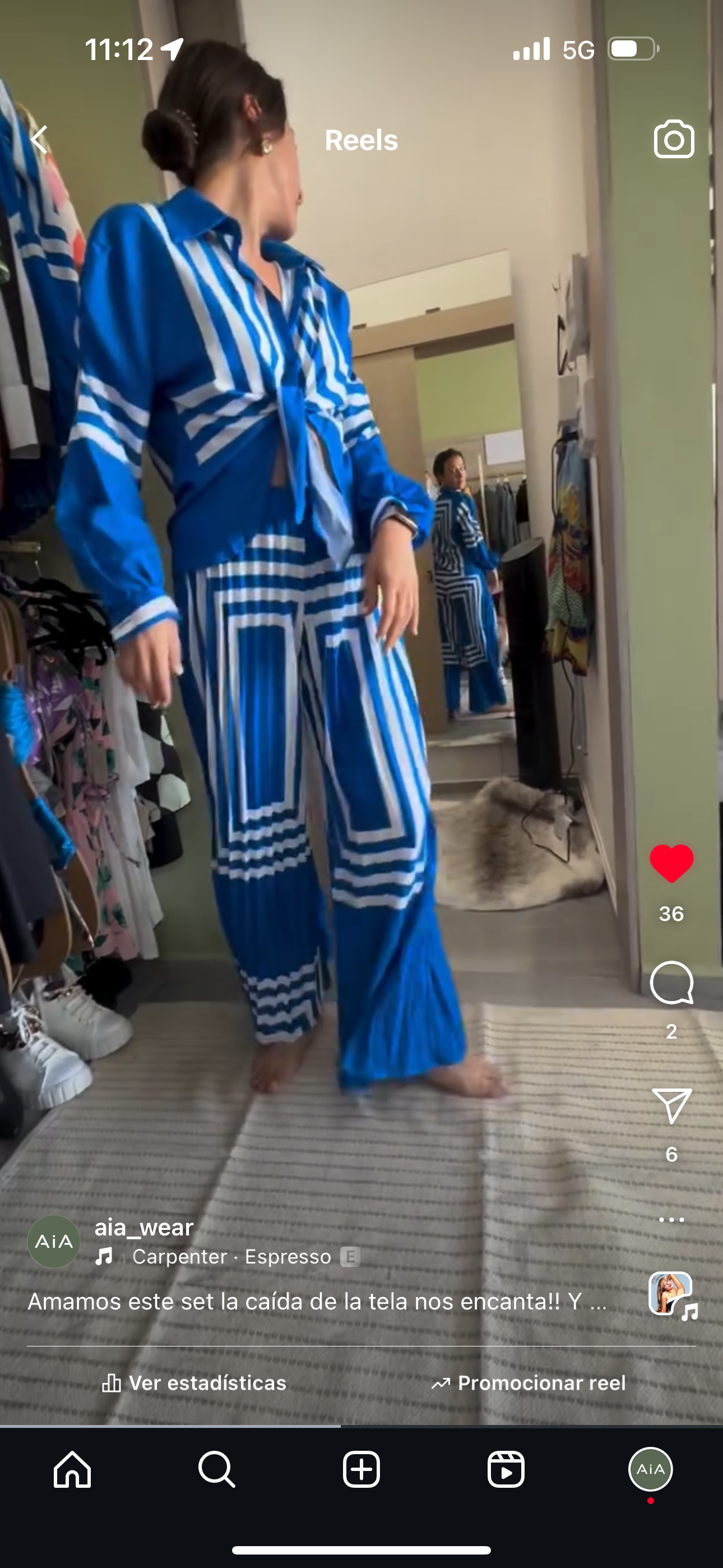Open the aia_wear profile username
723x1568 pixels.
(x=143, y=1227)
